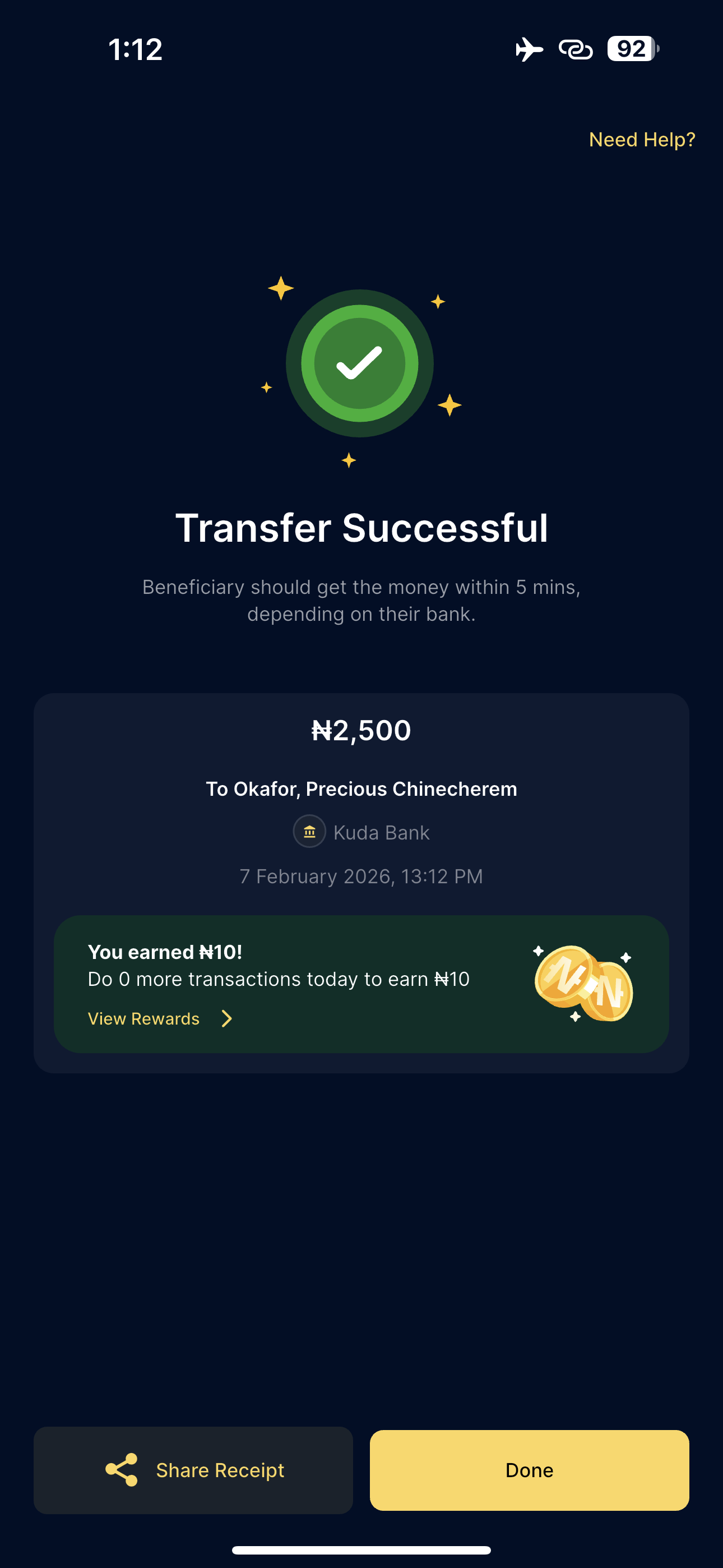Open View Rewards

pyautogui.click(x=159, y=1018)
